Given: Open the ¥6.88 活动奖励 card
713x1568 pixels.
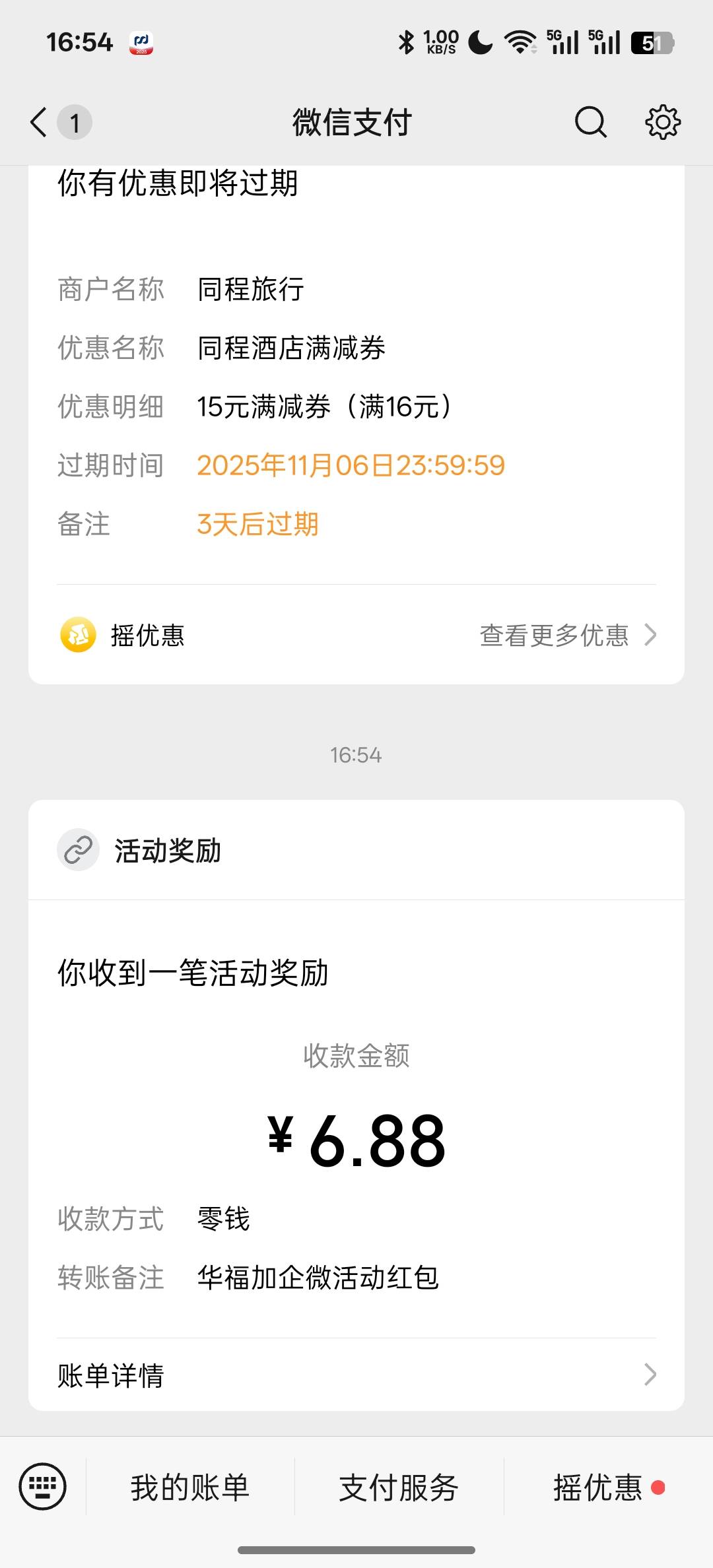Looking at the screenshot, I should (x=356, y=1106).
